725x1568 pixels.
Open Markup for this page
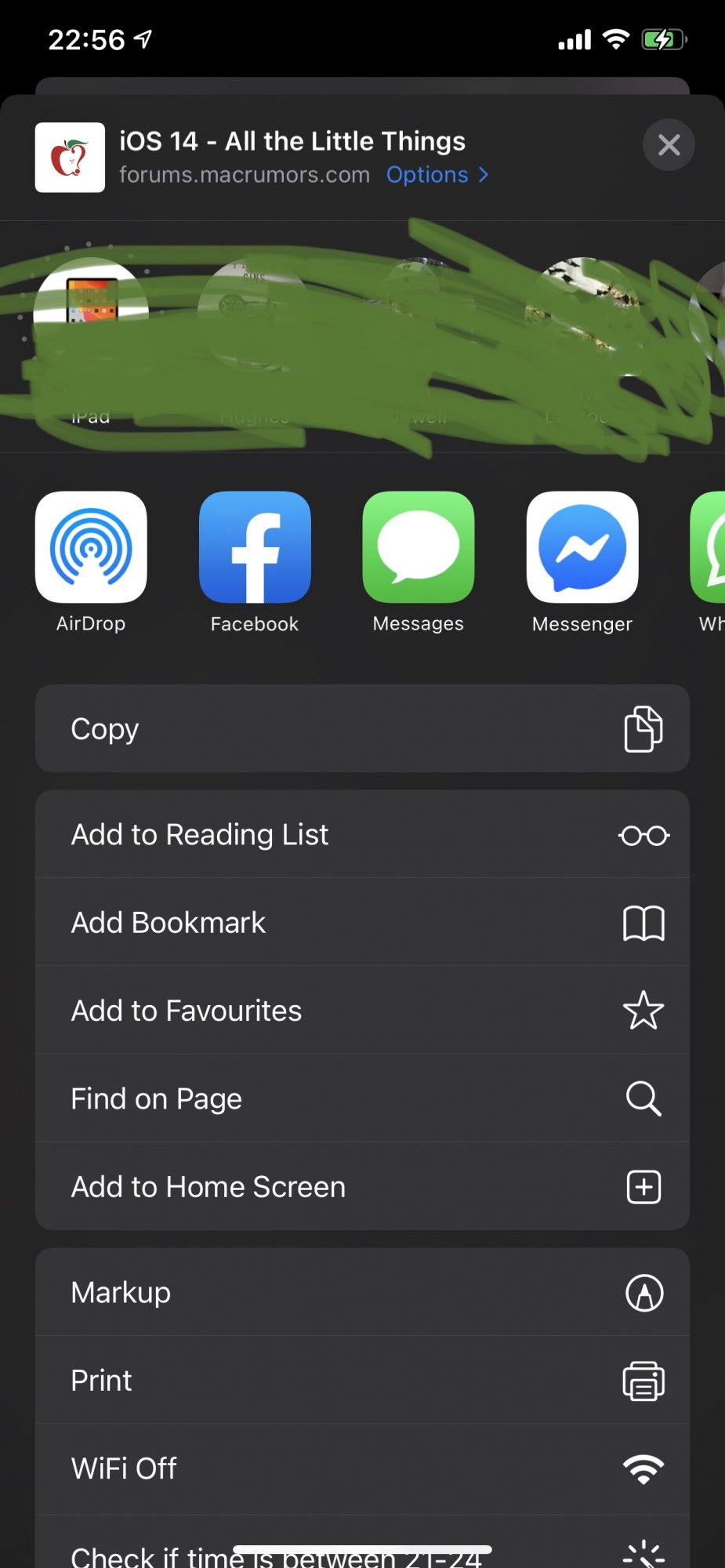pos(362,1292)
